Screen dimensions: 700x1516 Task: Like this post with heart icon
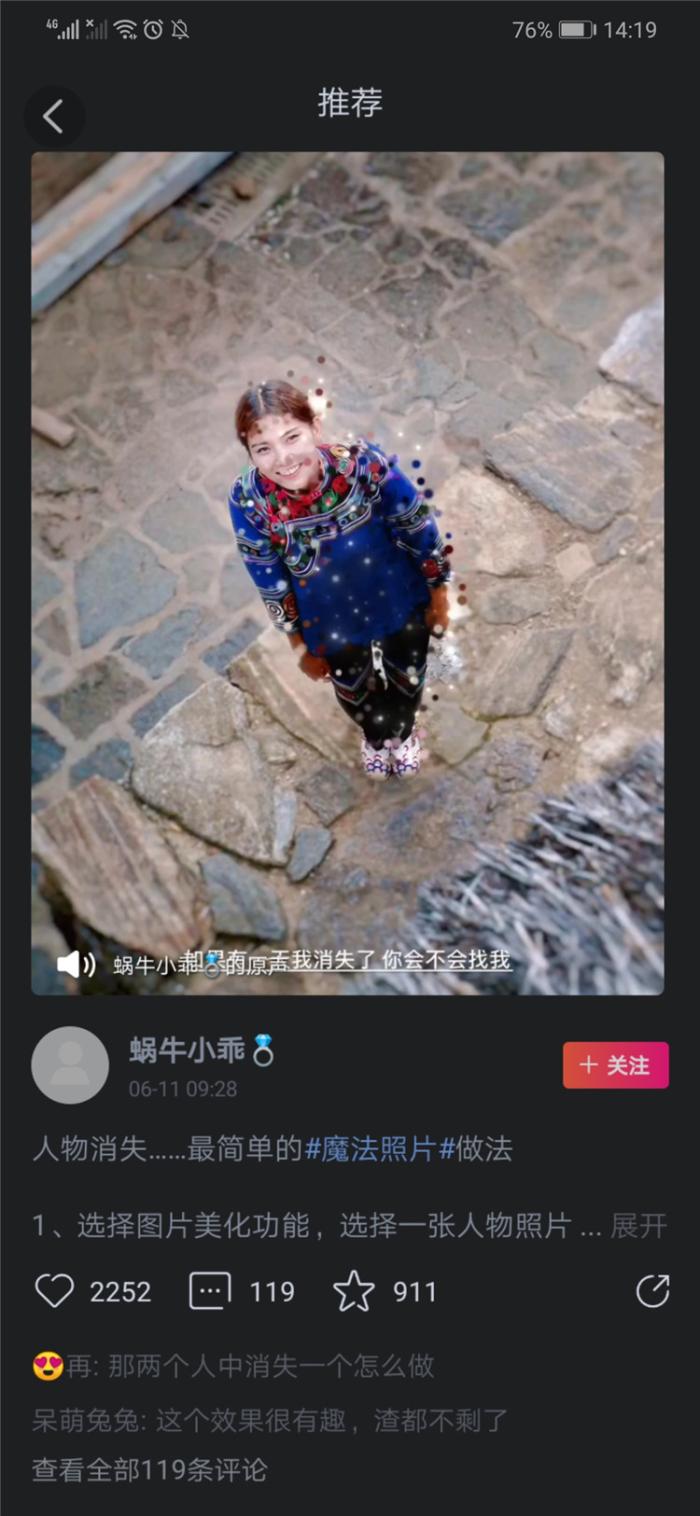click(x=55, y=1291)
